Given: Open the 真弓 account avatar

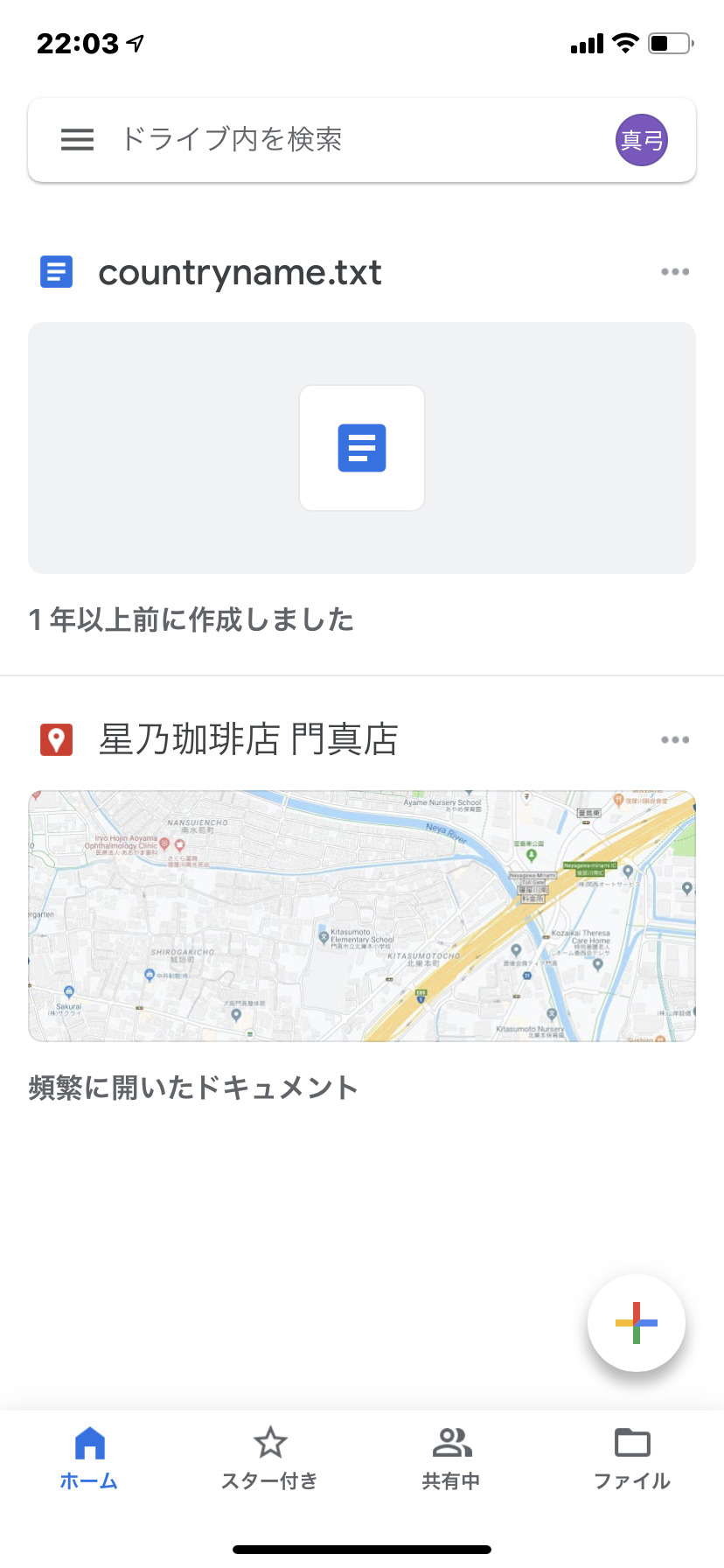Looking at the screenshot, I should click(642, 140).
